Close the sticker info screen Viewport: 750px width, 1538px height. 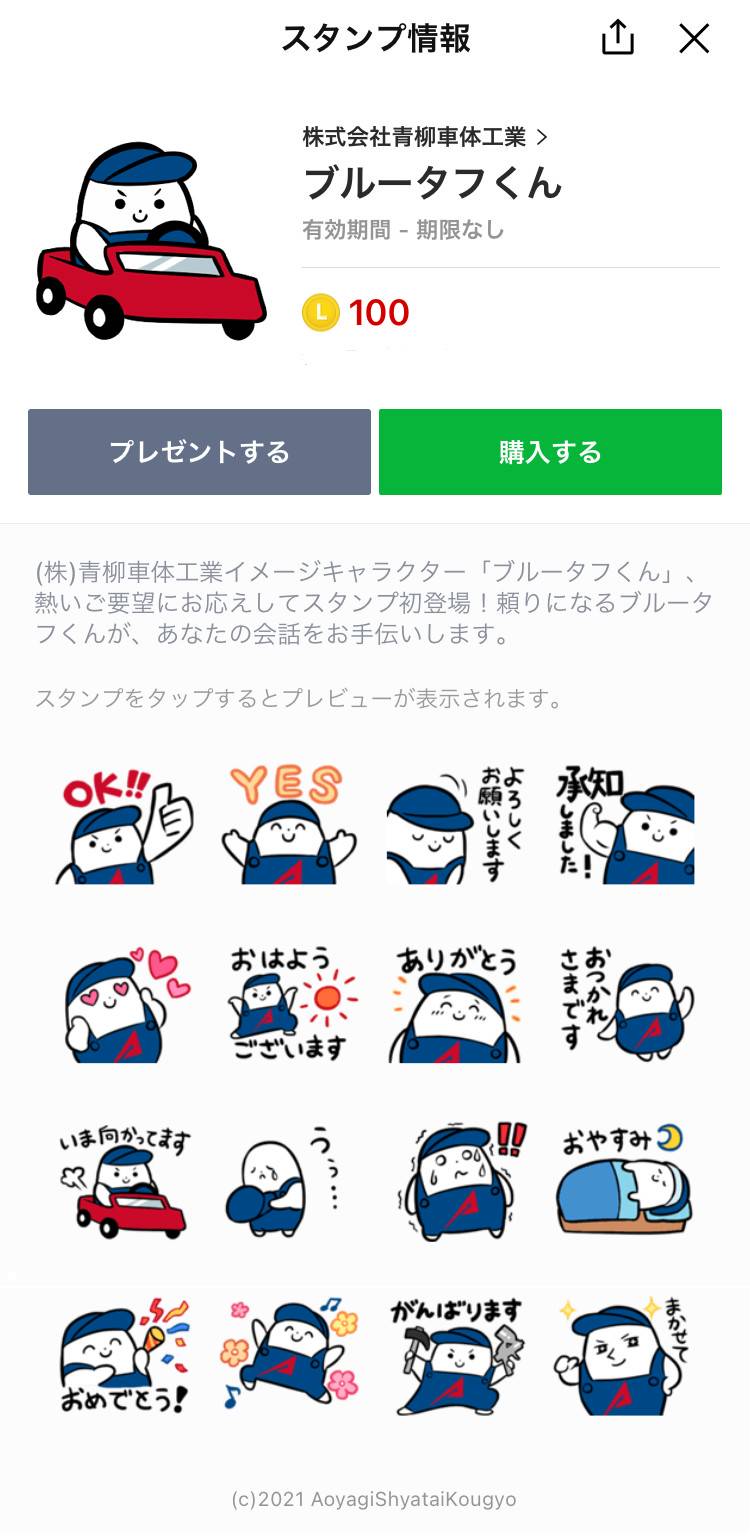point(694,39)
